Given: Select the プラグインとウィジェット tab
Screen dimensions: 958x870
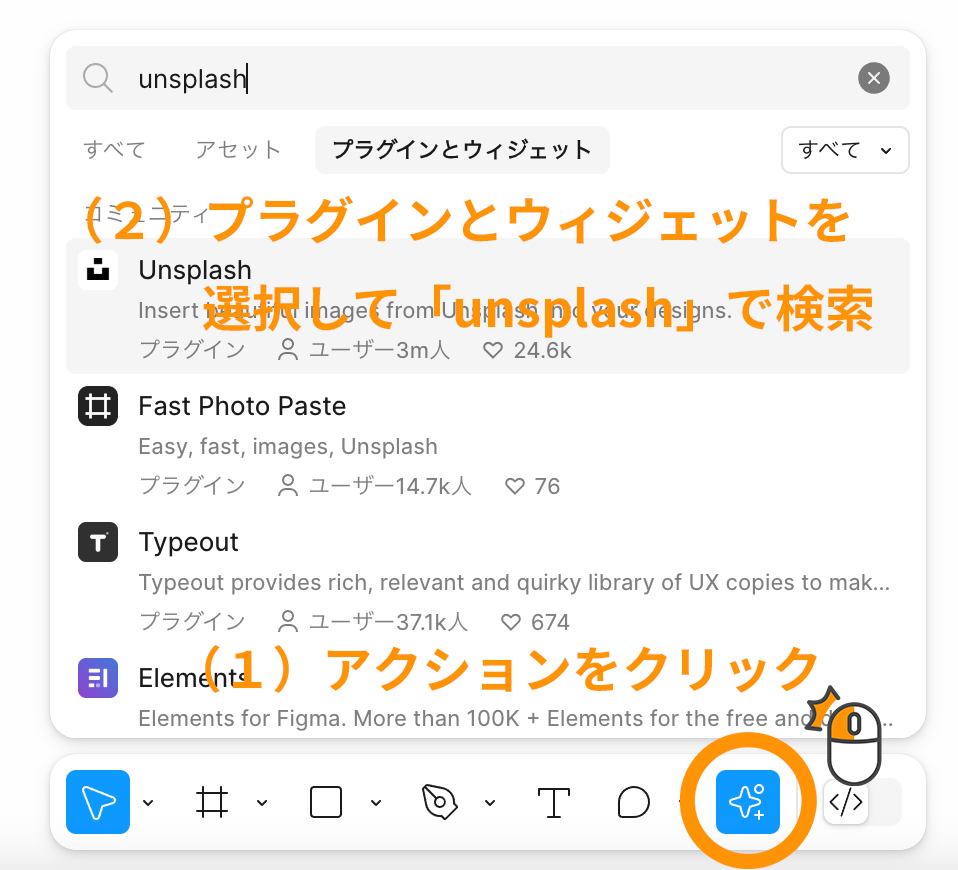Looking at the screenshot, I should pyautogui.click(x=462, y=150).
